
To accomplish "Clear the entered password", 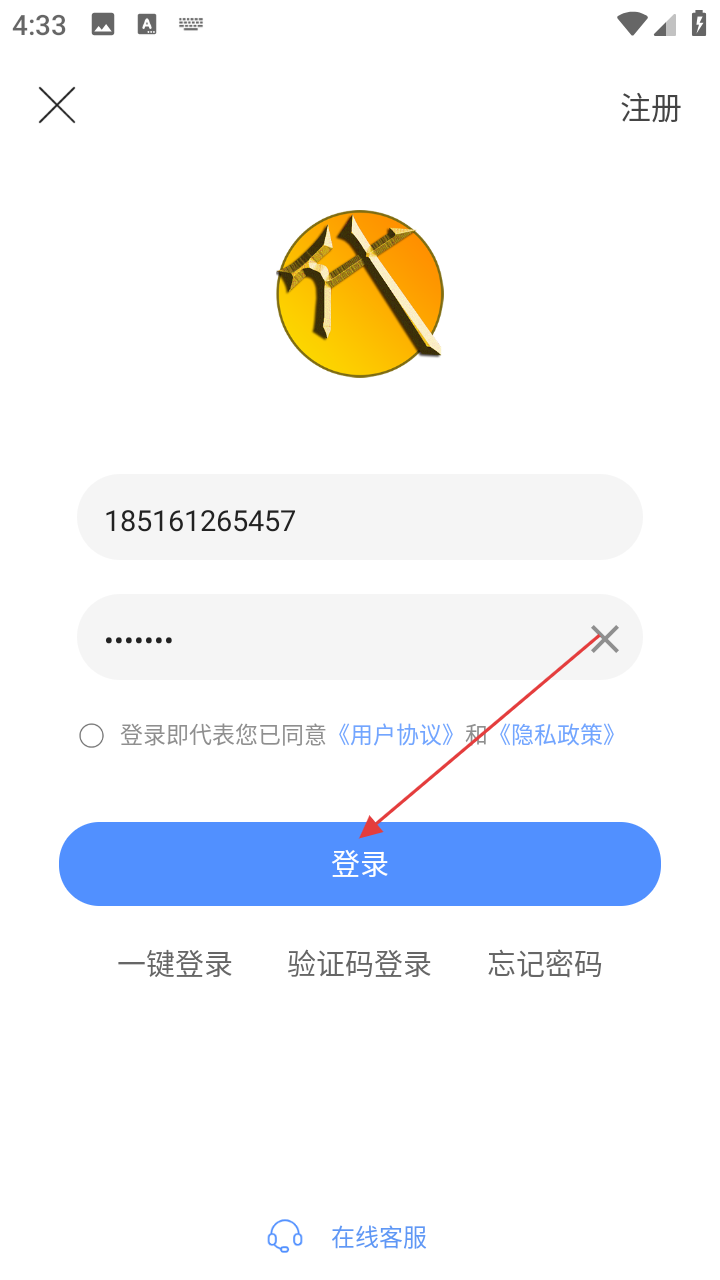I will [605, 638].
